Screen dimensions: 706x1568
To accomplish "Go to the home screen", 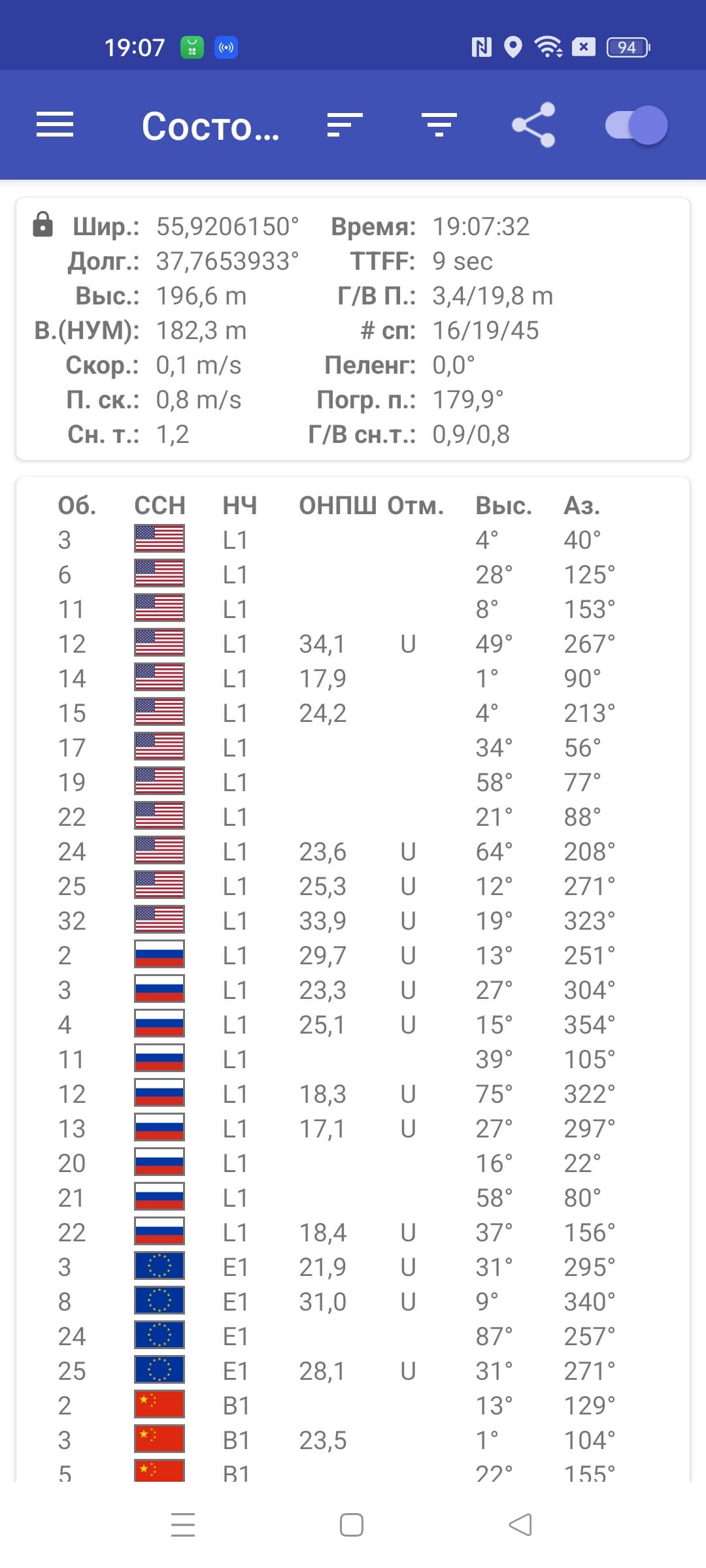I will tap(352, 1525).
